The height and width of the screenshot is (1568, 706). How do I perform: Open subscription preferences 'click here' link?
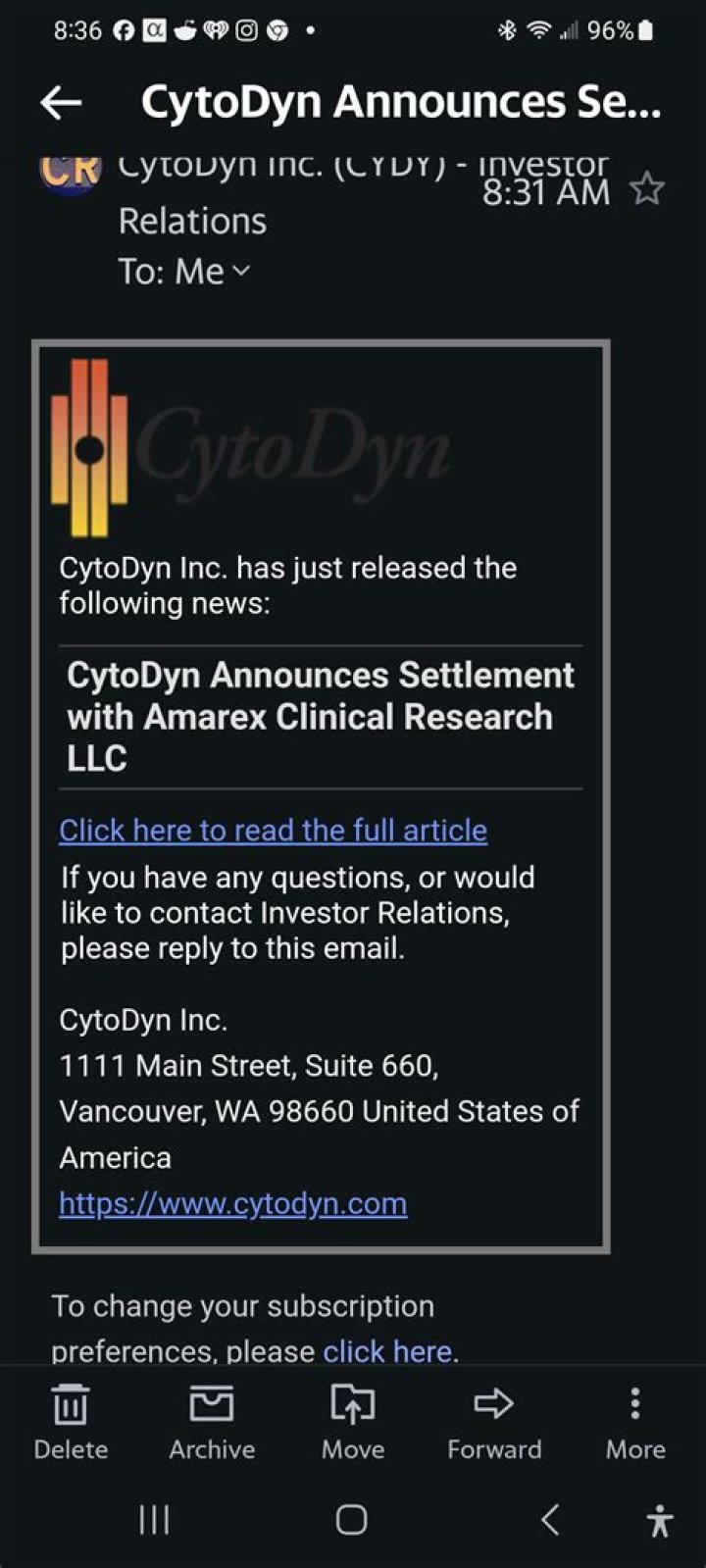tap(388, 1351)
